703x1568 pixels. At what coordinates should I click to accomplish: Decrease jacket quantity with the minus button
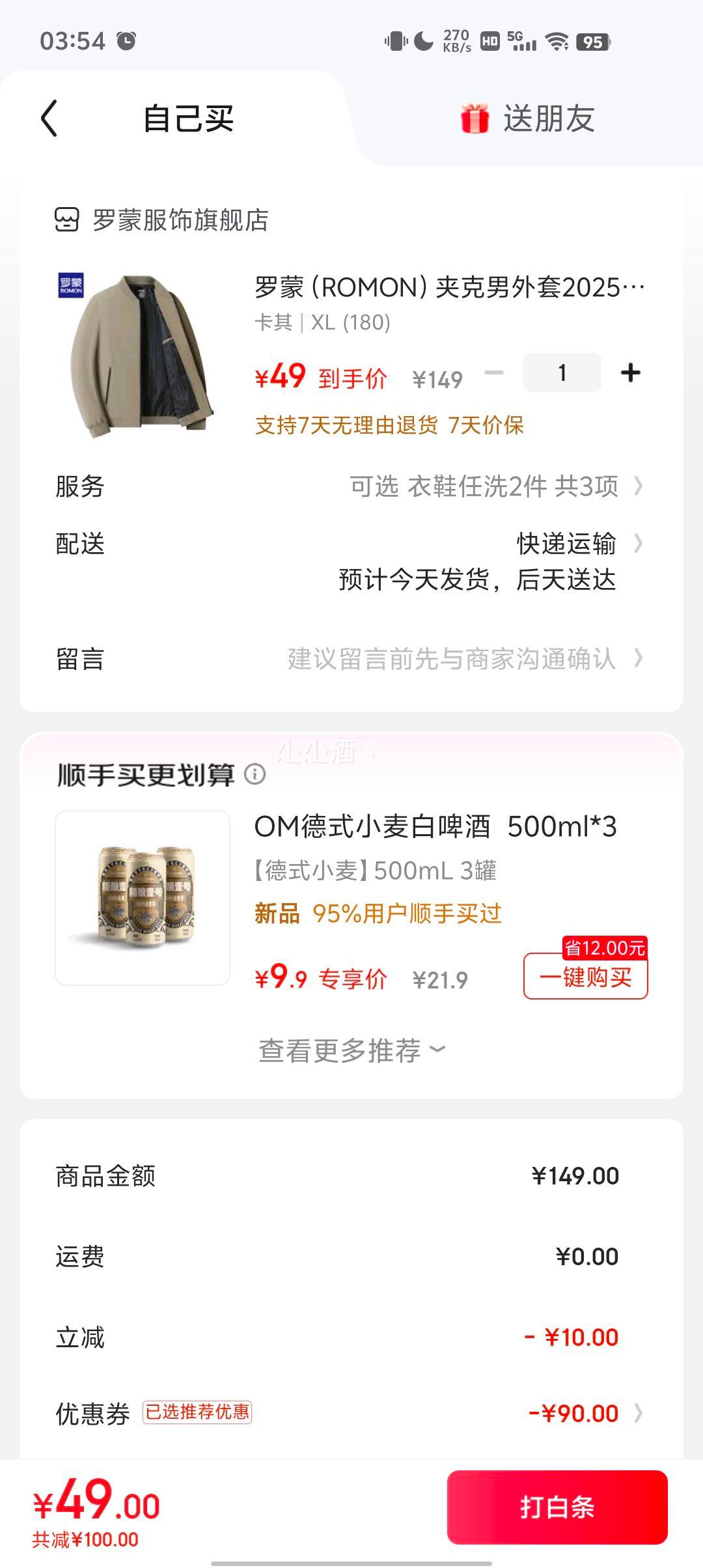pos(494,373)
